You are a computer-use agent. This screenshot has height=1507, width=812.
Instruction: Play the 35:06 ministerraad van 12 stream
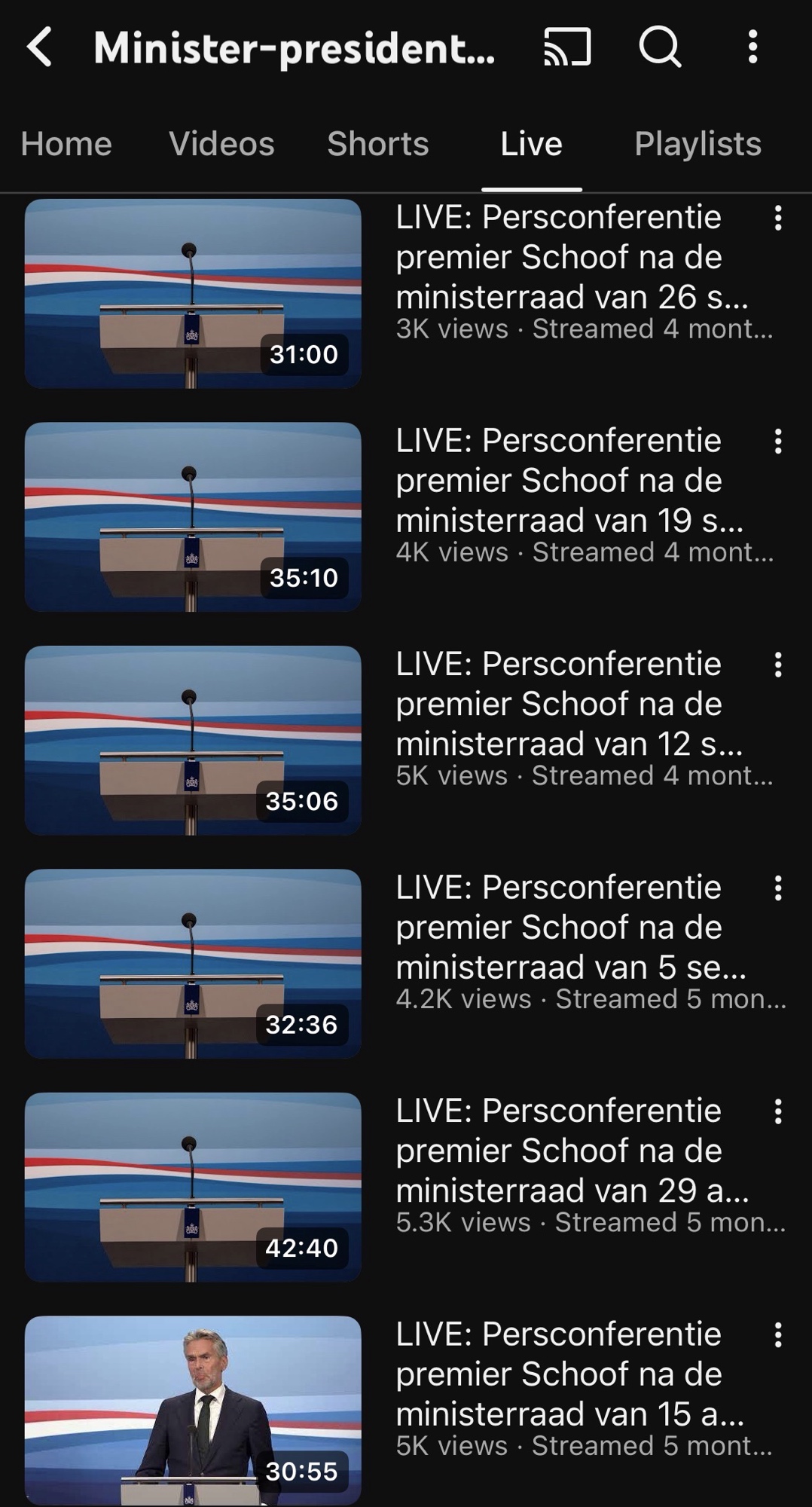point(193,740)
